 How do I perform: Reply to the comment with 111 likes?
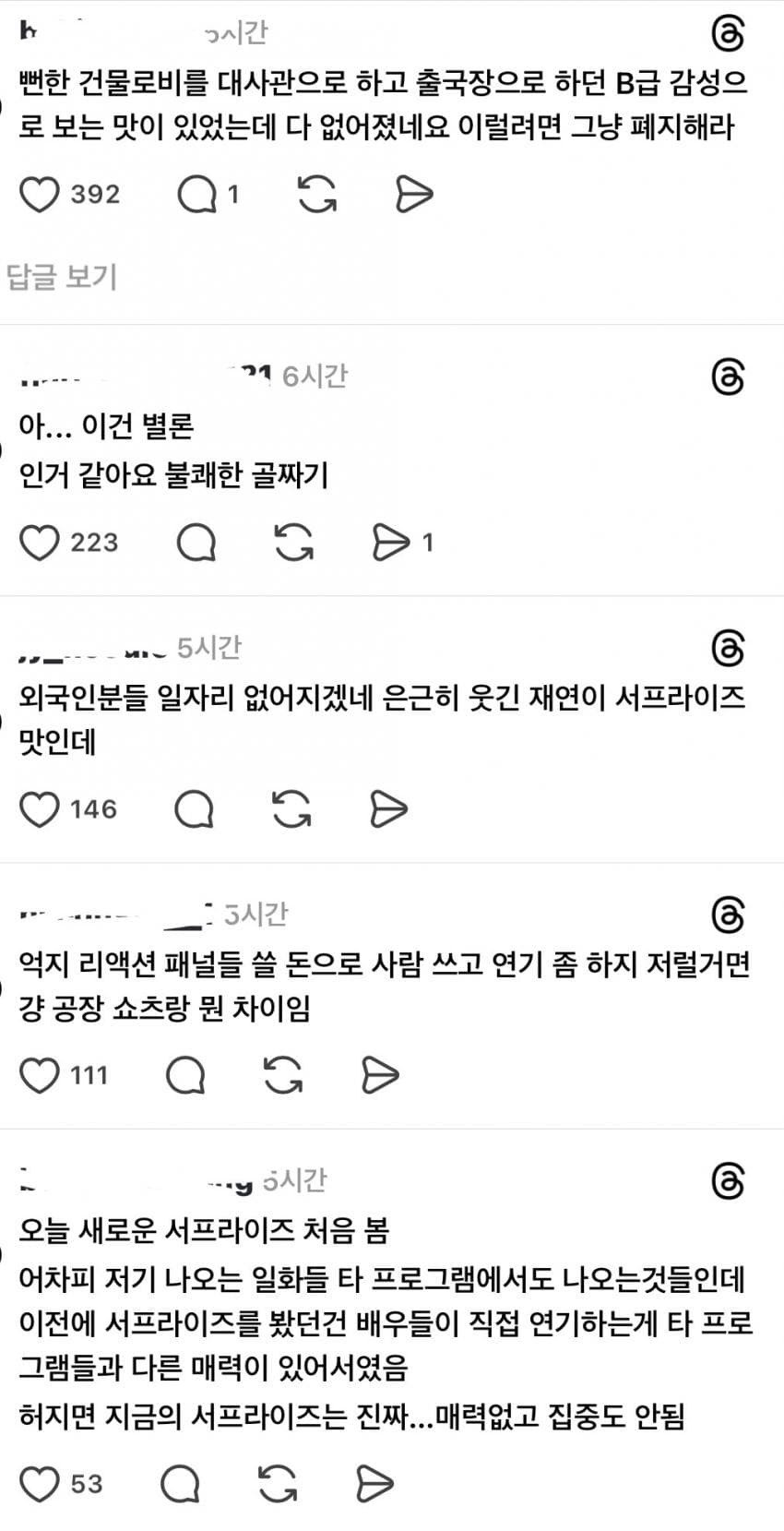pos(186,1075)
